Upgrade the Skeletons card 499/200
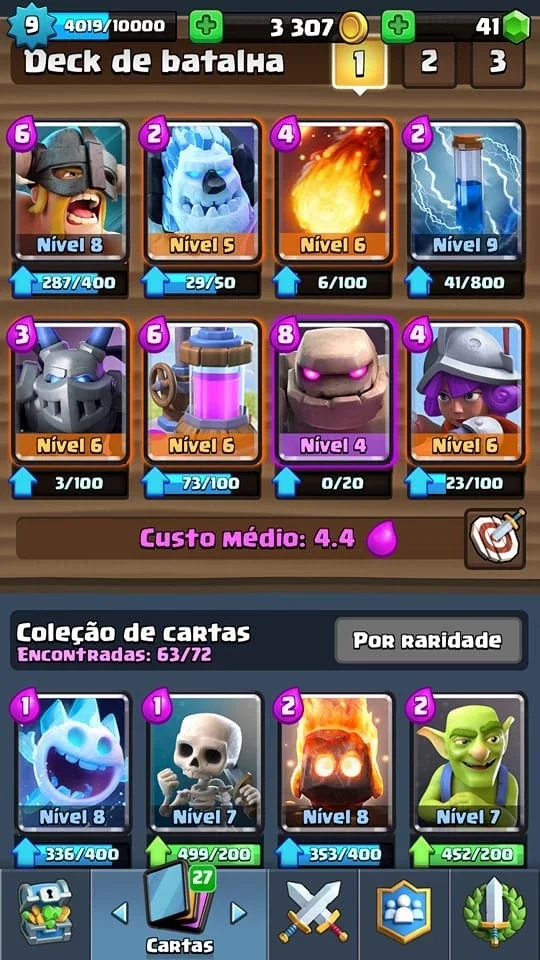 [x=203, y=855]
